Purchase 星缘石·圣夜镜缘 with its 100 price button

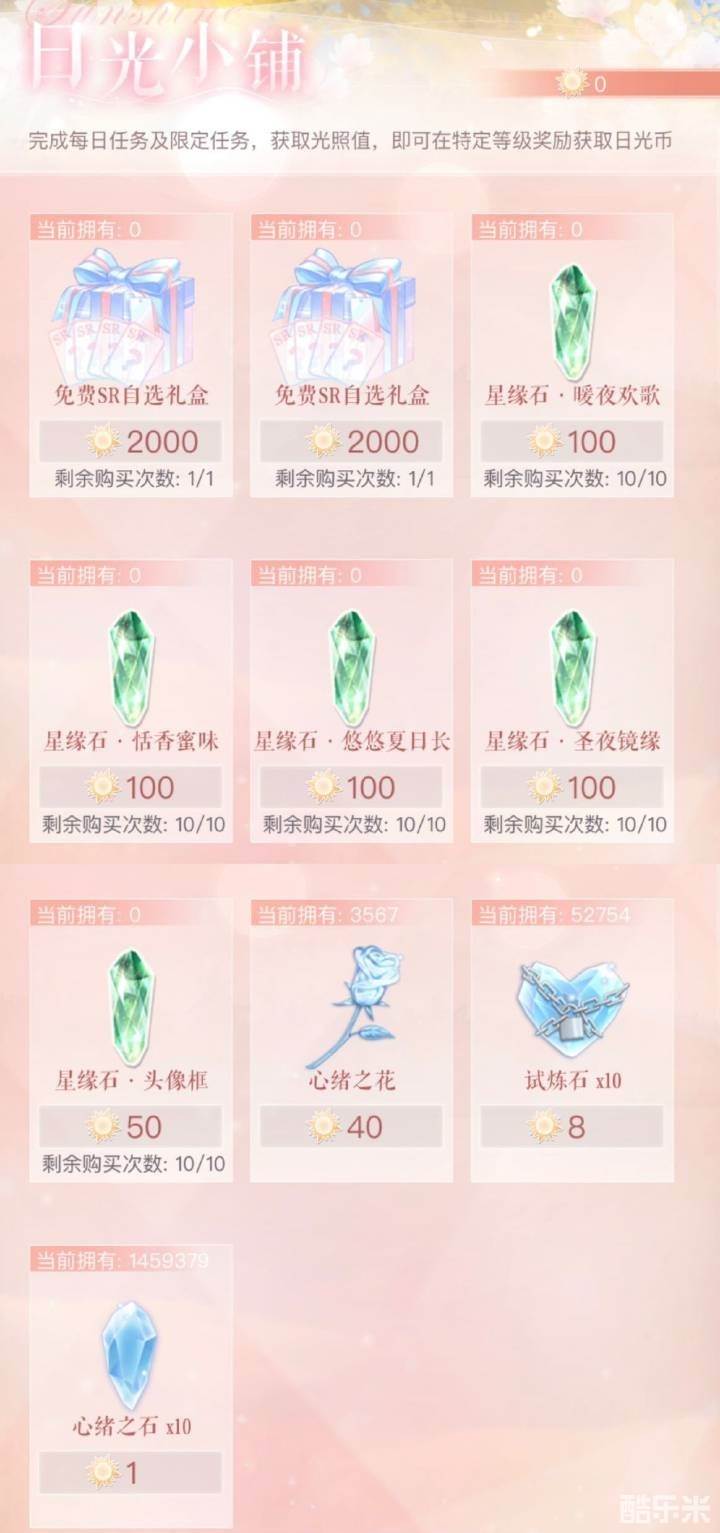tap(572, 787)
